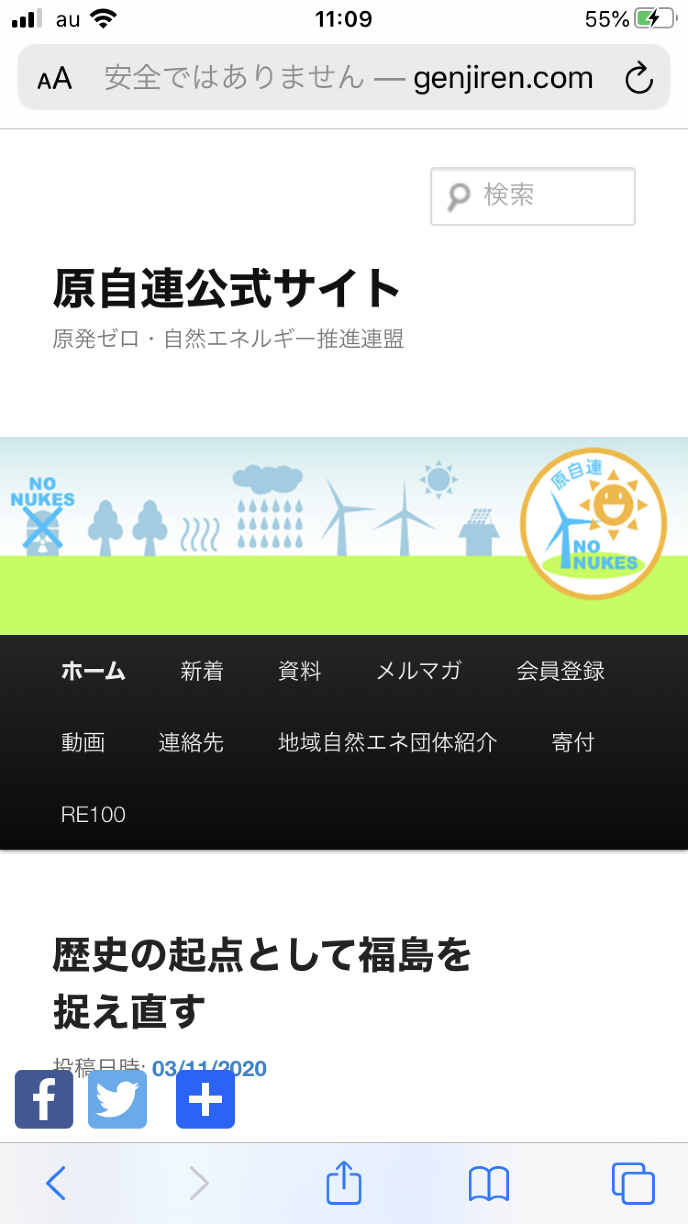Screen dimensions: 688x1224
Task: Show all open Safari tabs
Action: (x=633, y=1184)
